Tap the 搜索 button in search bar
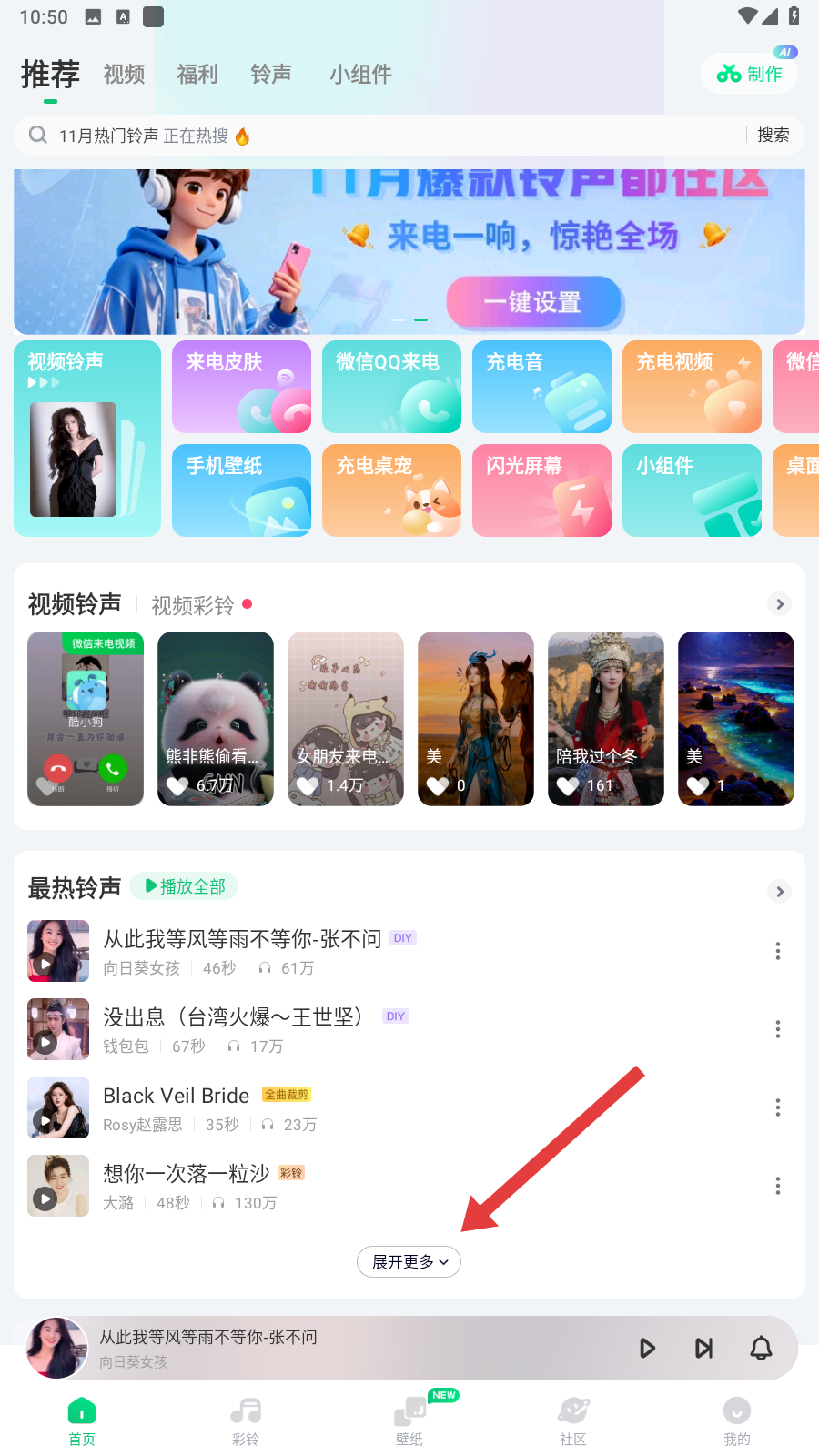The width and height of the screenshot is (819, 1456). point(773,136)
